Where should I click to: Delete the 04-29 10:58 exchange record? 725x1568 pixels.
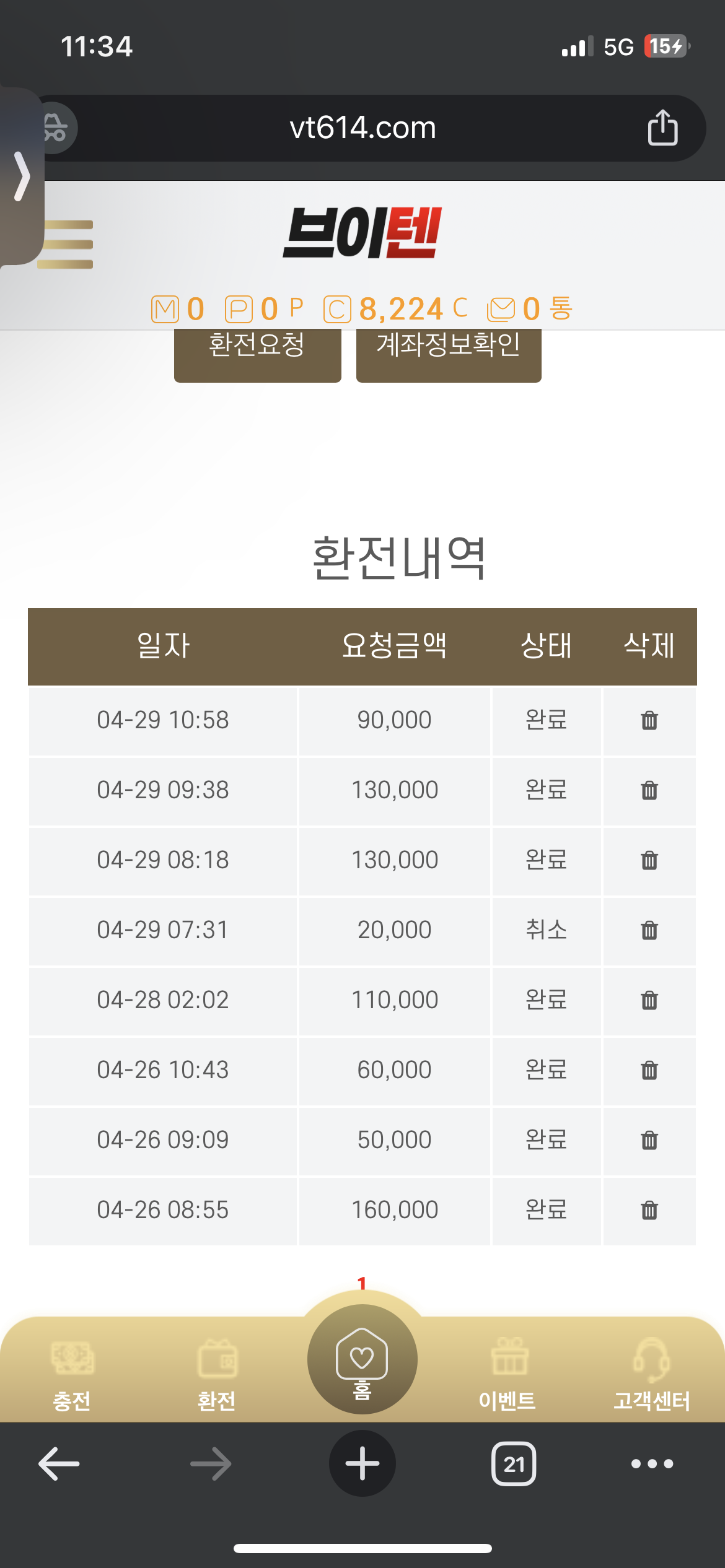pyautogui.click(x=649, y=720)
